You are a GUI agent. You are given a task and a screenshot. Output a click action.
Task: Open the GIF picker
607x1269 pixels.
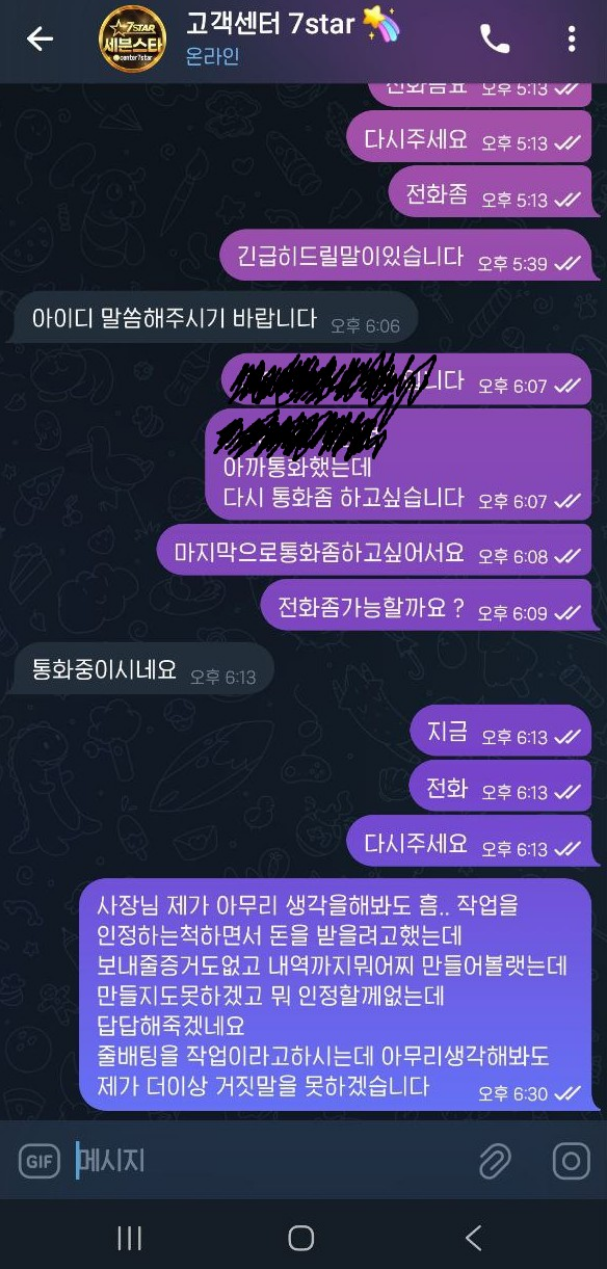[39, 1161]
